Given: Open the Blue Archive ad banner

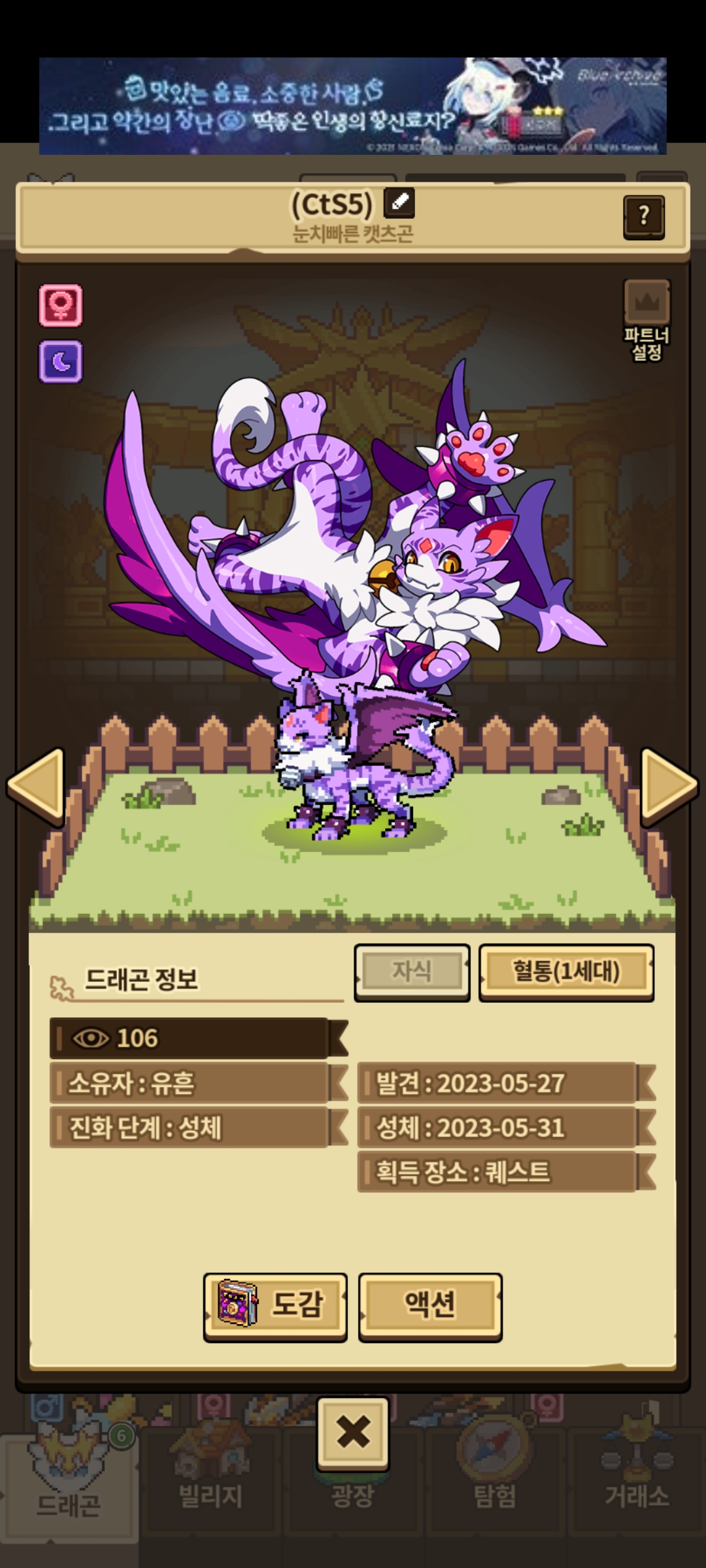Looking at the screenshot, I should pyautogui.click(x=353, y=106).
